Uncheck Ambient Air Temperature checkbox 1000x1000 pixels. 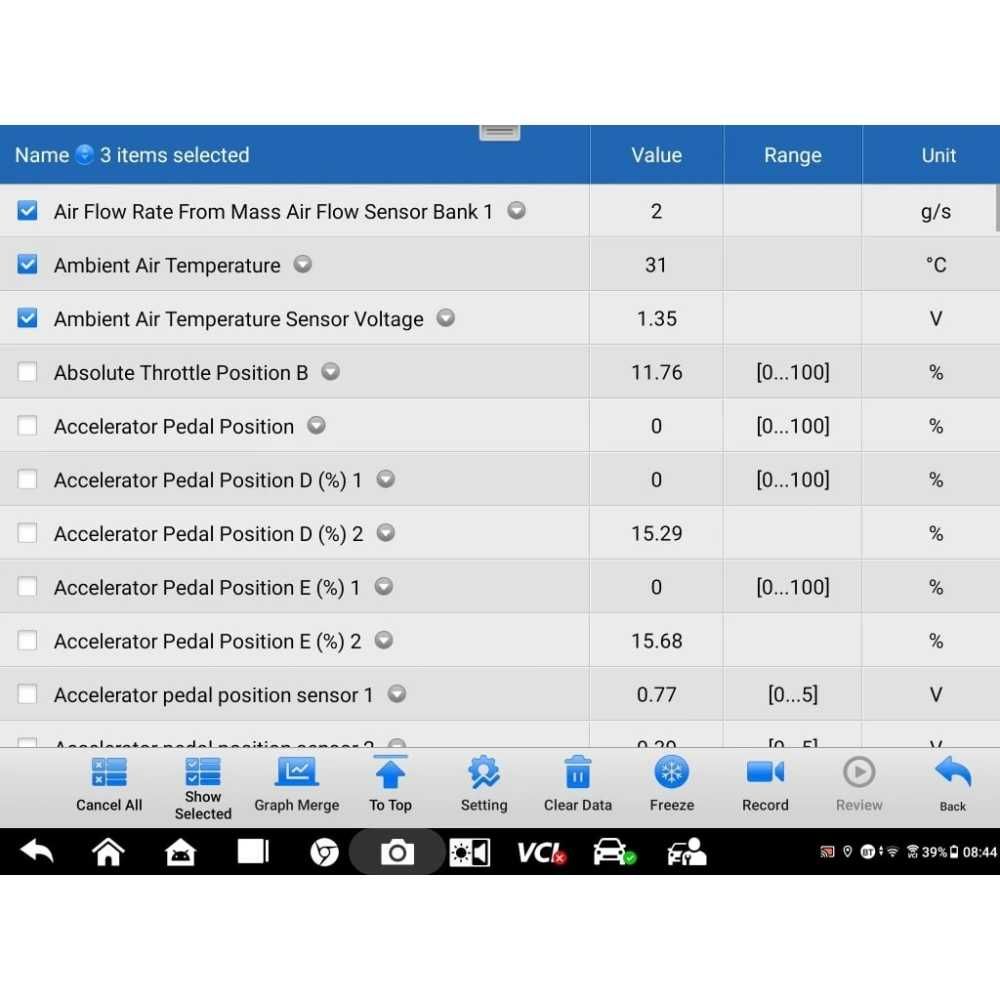28,265
